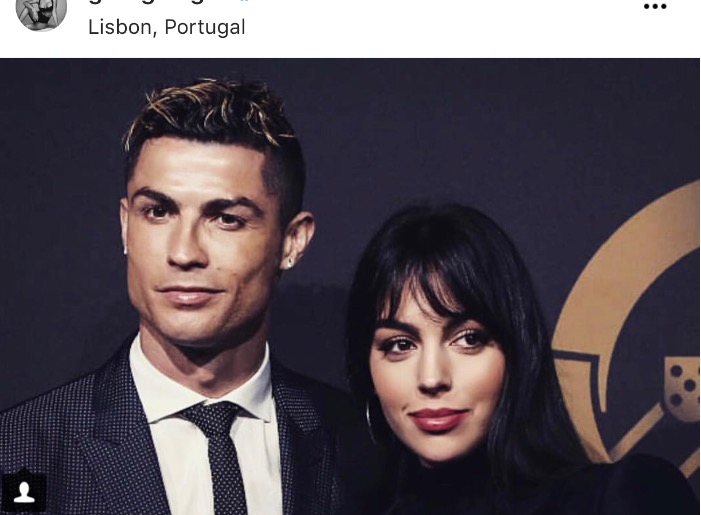Open the Lisbon, Portugal location tag
The image size is (701, 515).
pyautogui.click(x=166, y=27)
